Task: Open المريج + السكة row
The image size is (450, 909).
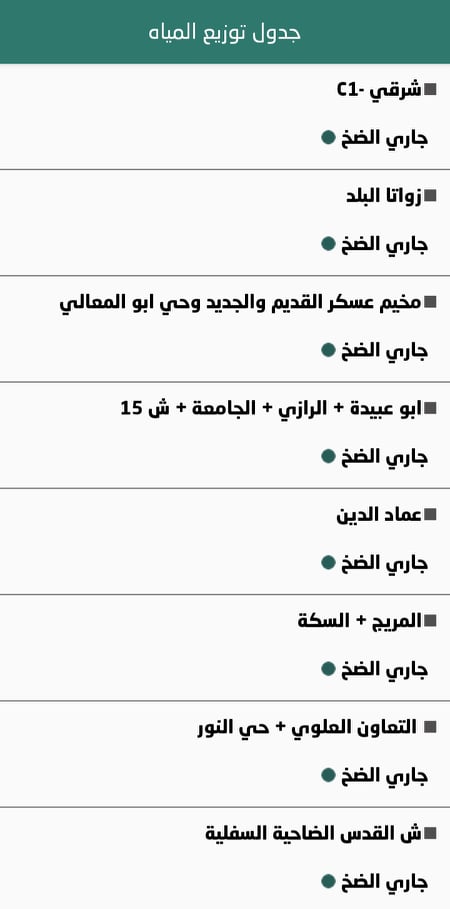Action: [x=225, y=648]
